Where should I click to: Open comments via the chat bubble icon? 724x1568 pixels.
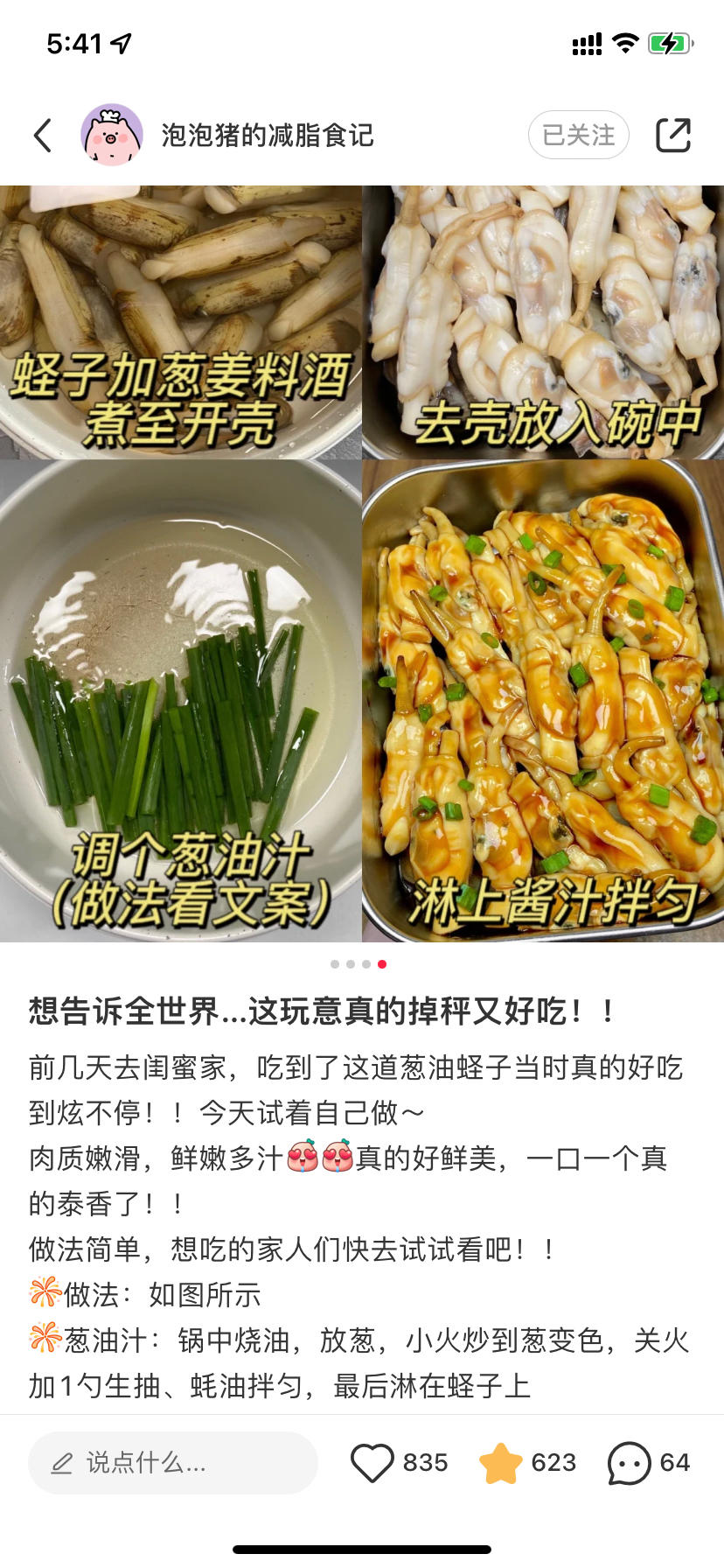click(630, 1463)
